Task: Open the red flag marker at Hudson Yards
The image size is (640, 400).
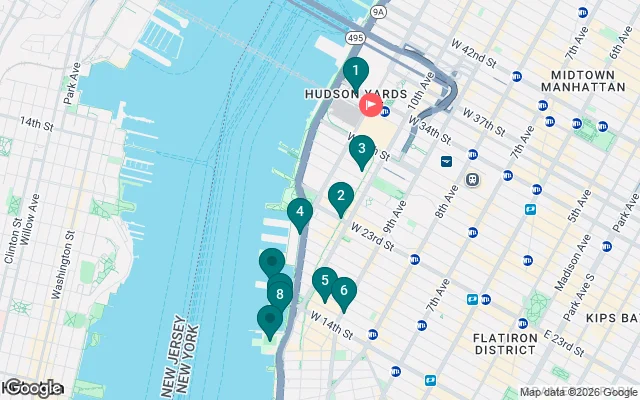Action: click(370, 104)
